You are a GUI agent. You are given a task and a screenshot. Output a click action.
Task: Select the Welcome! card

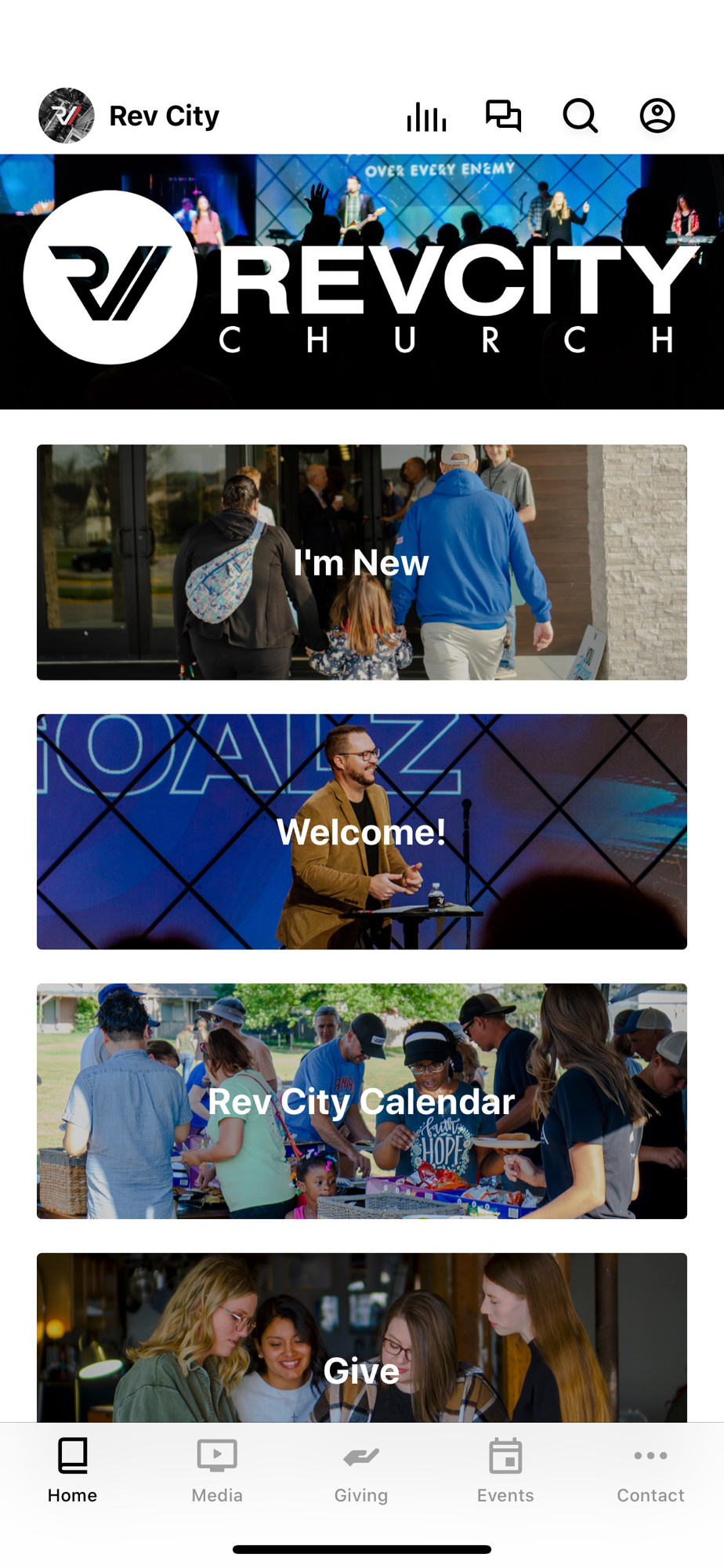click(x=362, y=831)
